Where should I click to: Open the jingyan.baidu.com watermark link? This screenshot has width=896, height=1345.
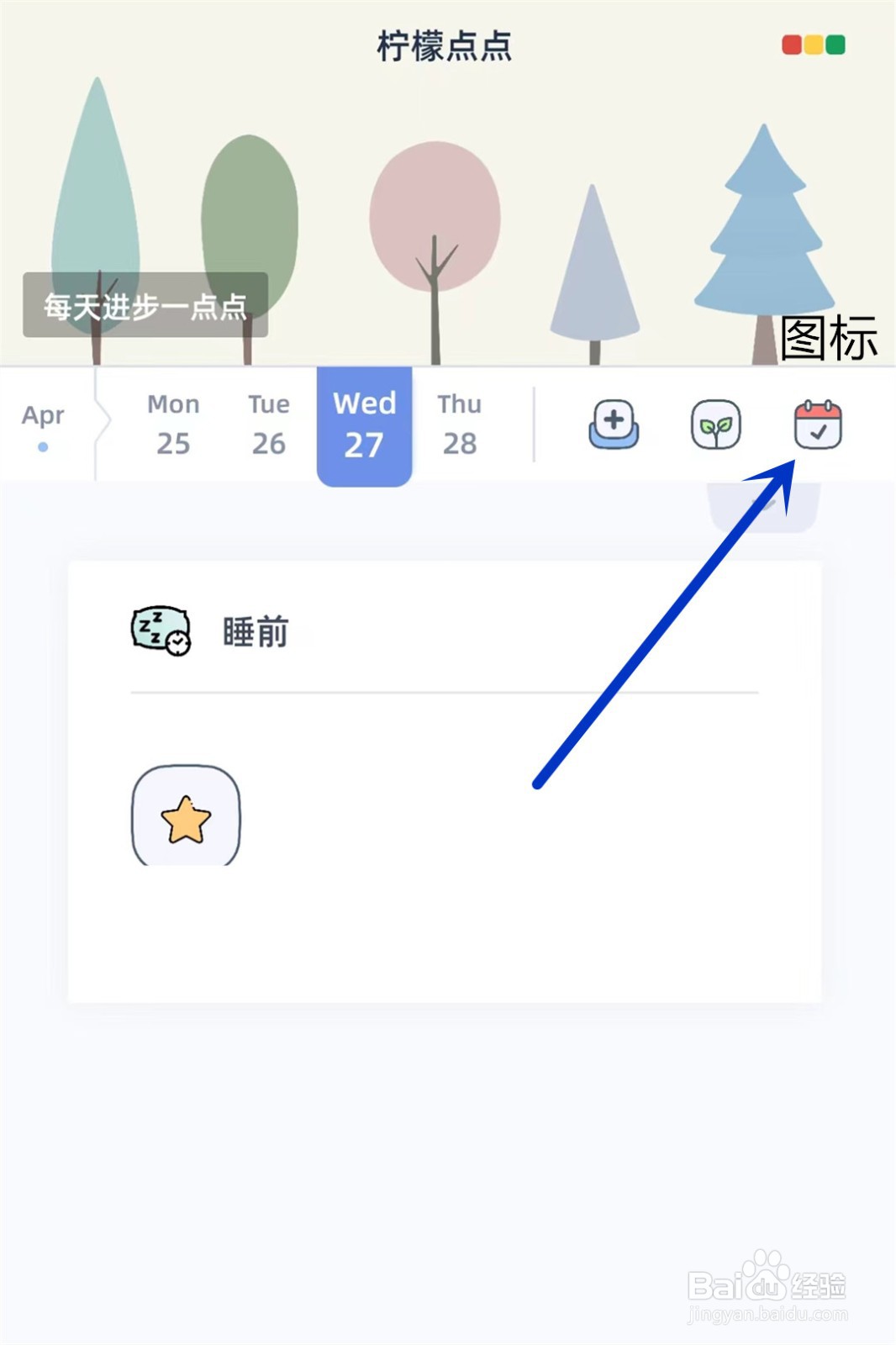point(769,1312)
